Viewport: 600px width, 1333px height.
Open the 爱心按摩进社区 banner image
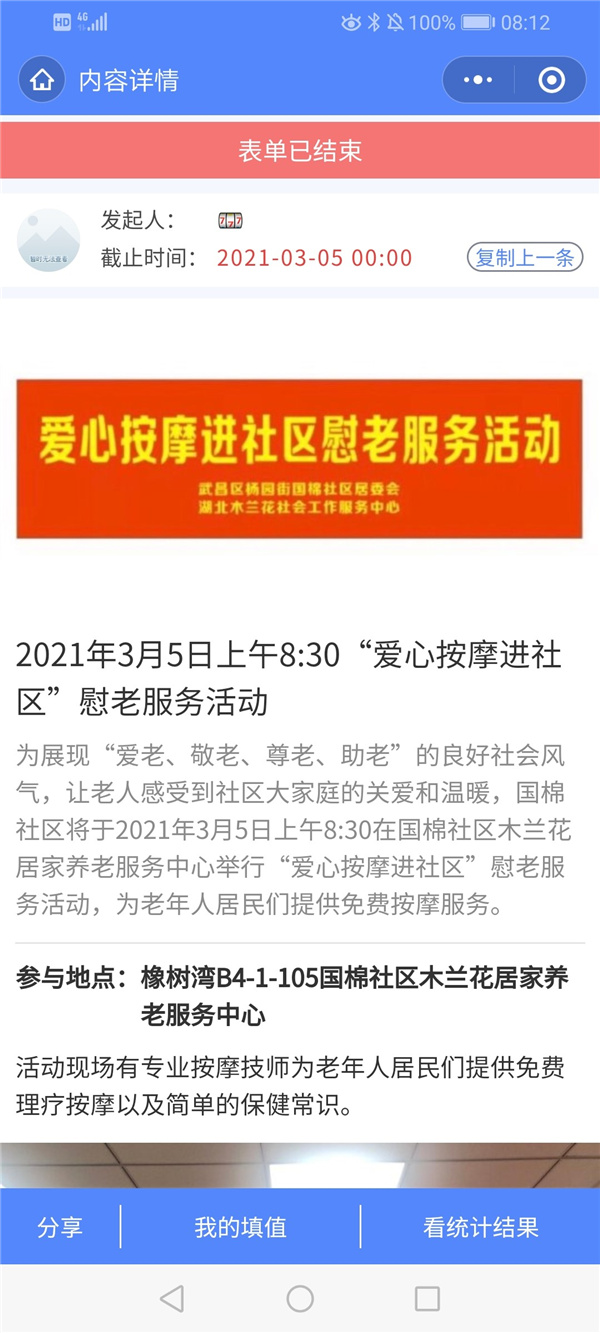click(x=299, y=459)
